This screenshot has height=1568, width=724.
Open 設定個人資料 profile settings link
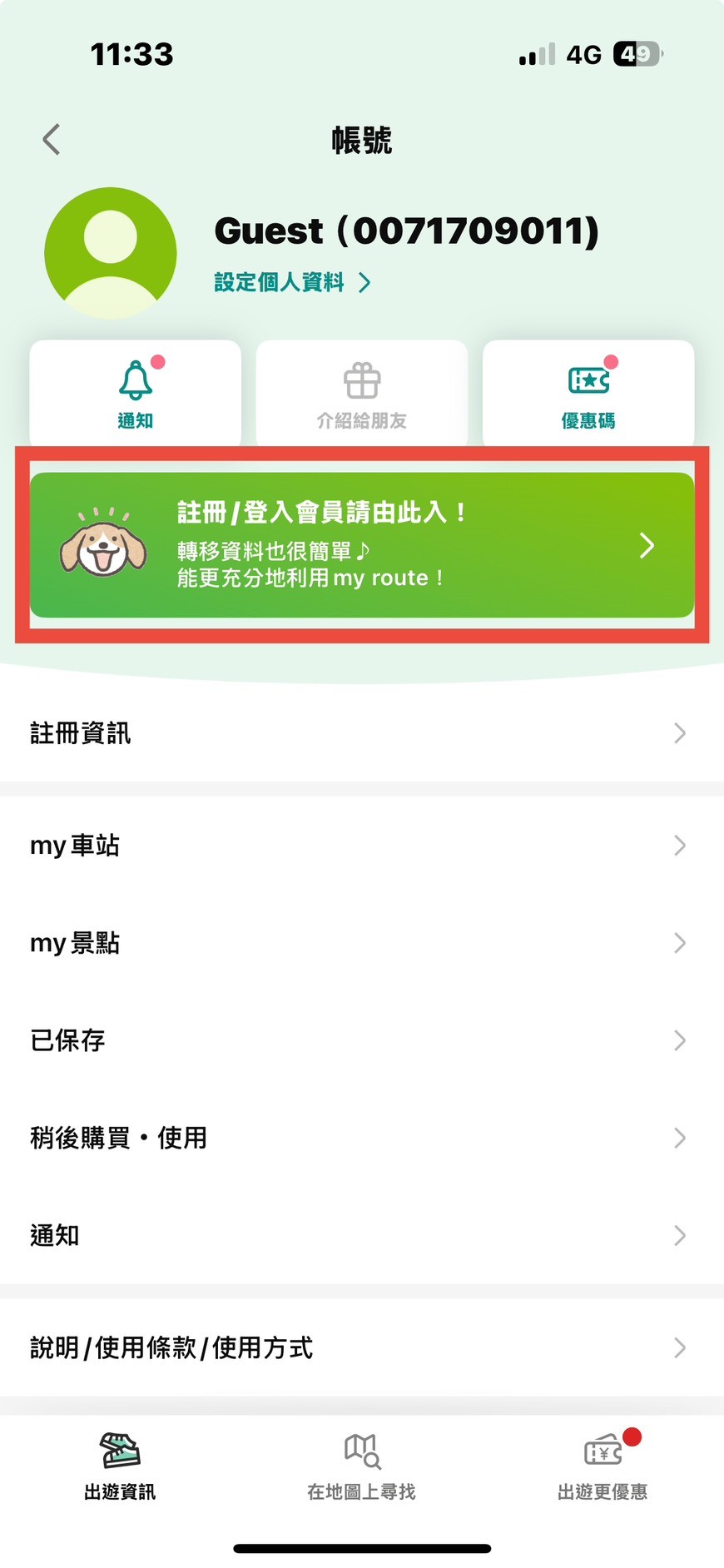pos(291,282)
